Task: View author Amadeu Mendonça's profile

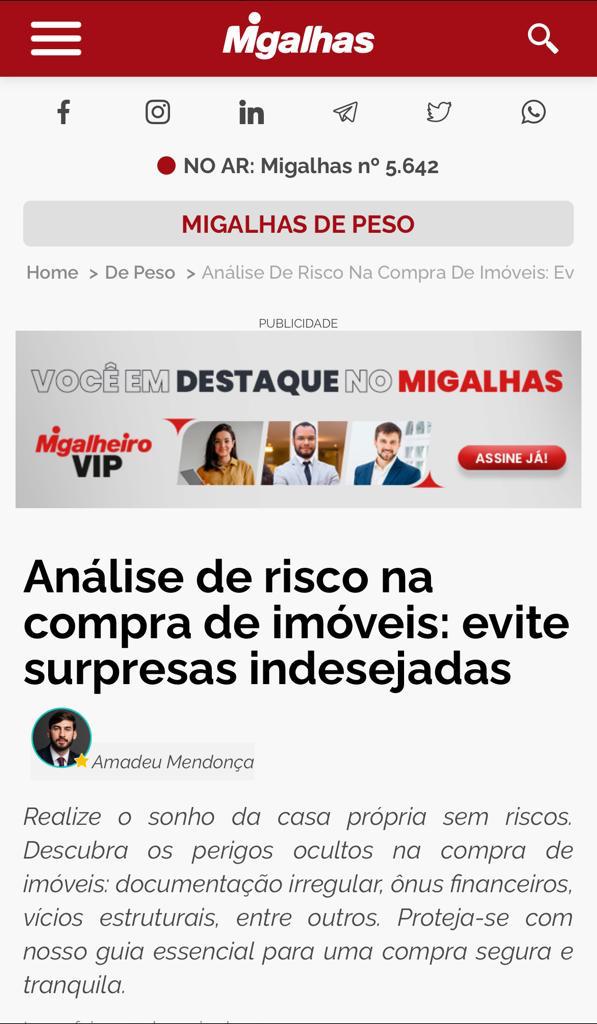Action: (x=172, y=761)
